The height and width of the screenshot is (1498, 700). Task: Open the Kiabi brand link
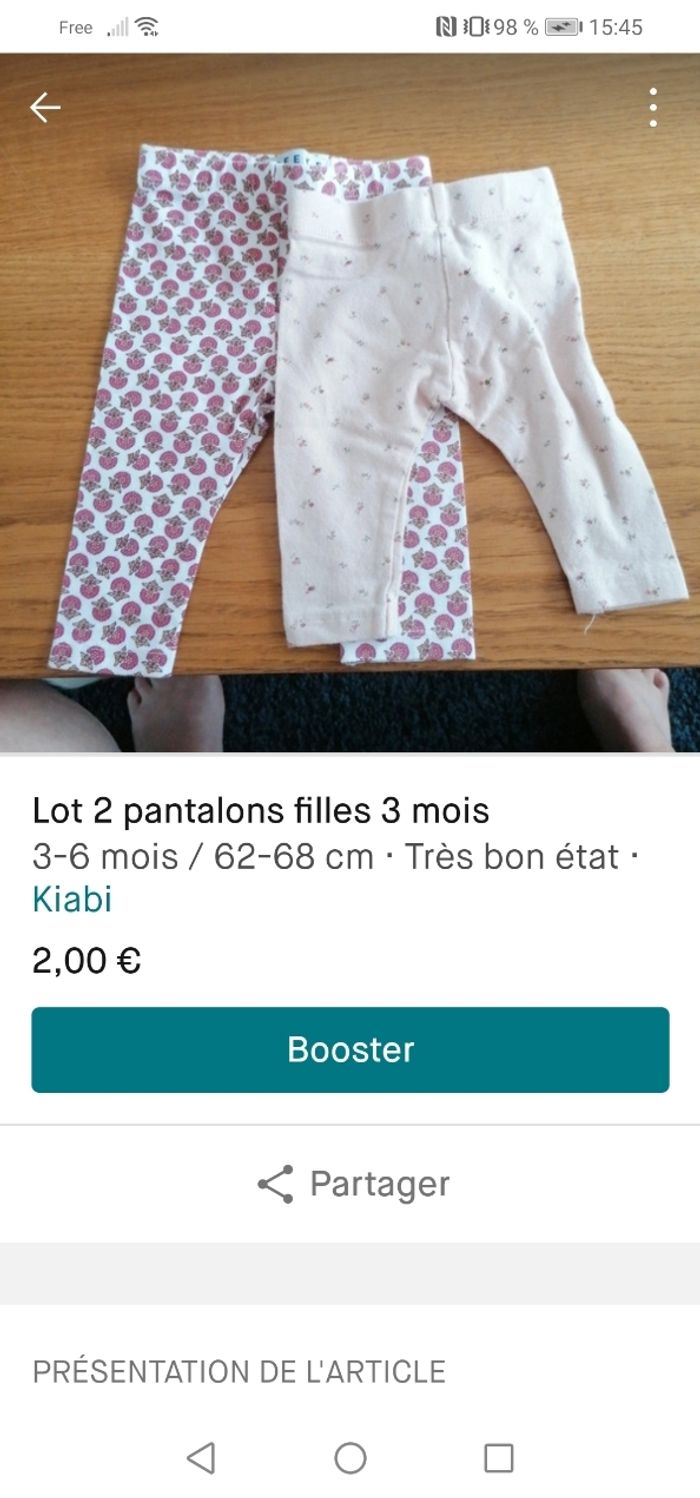72,899
